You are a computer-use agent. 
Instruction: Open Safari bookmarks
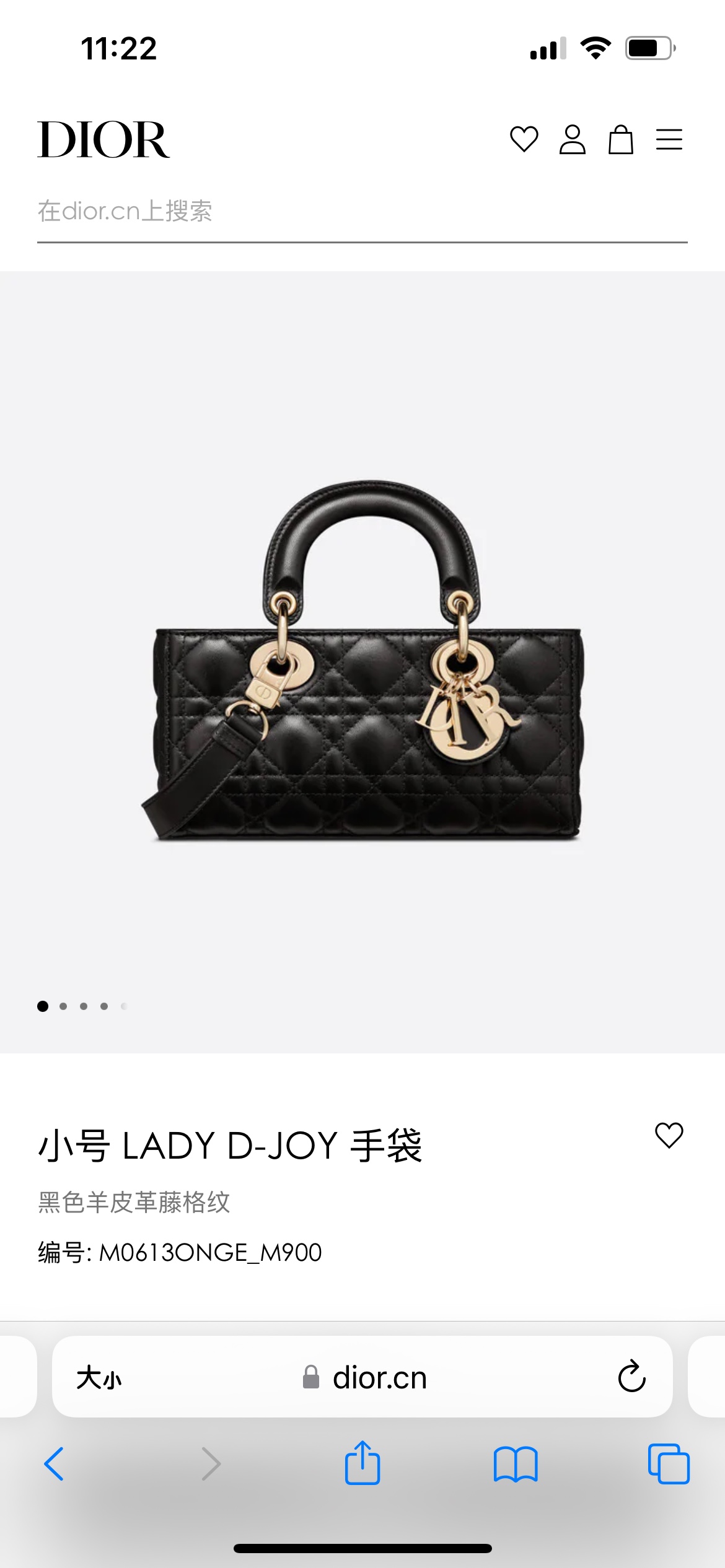516,1464
